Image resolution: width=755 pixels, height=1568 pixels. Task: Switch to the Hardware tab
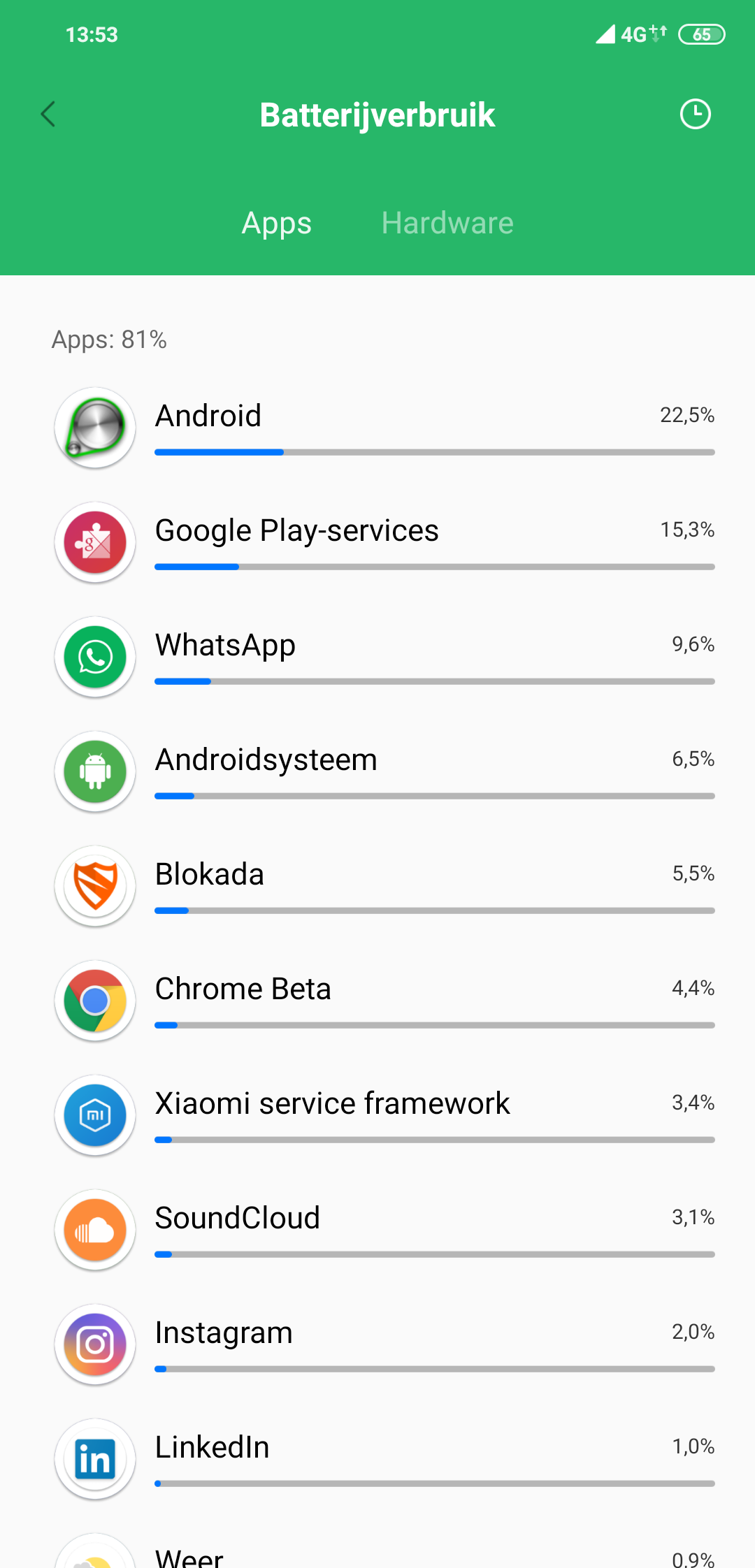click(x=447, y=223)
